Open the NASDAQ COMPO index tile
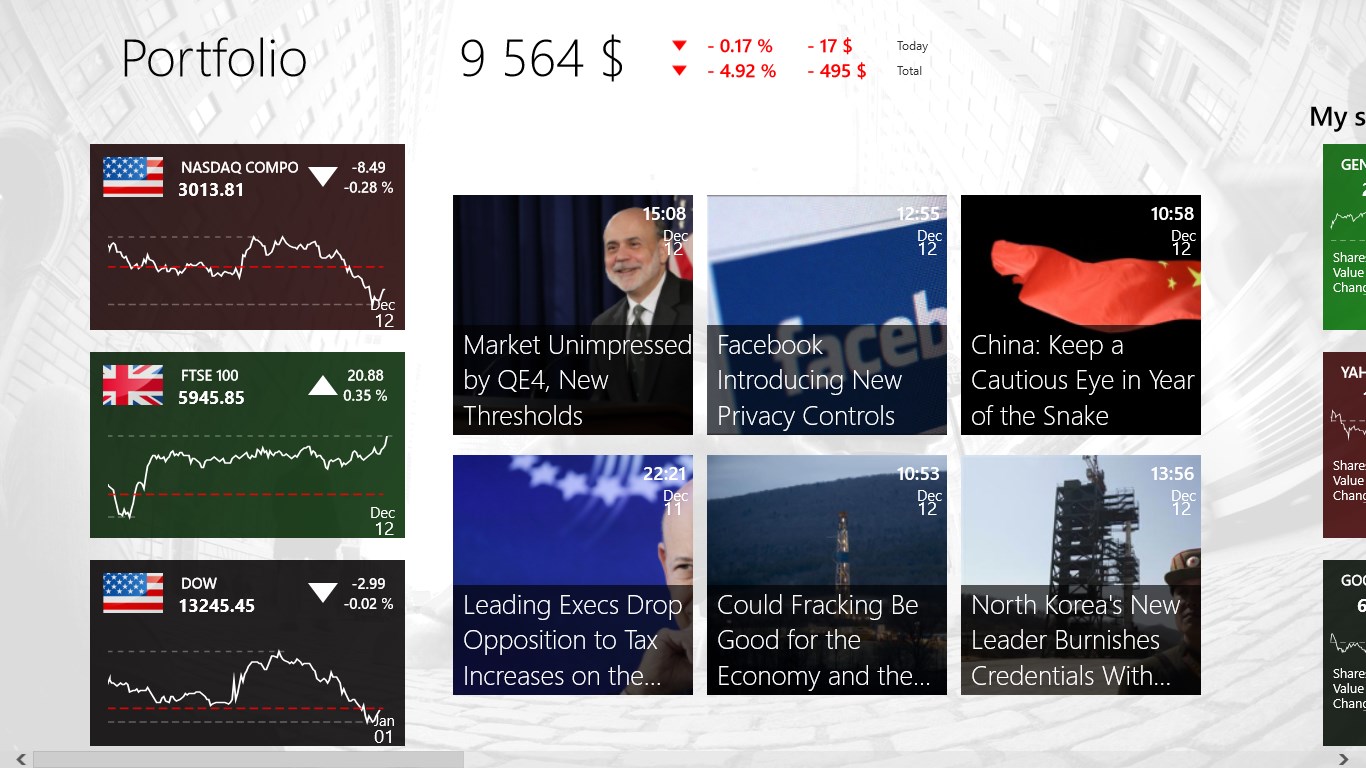Image resolution: width=1366 pixels, height=768 pixels. (247, 237)
